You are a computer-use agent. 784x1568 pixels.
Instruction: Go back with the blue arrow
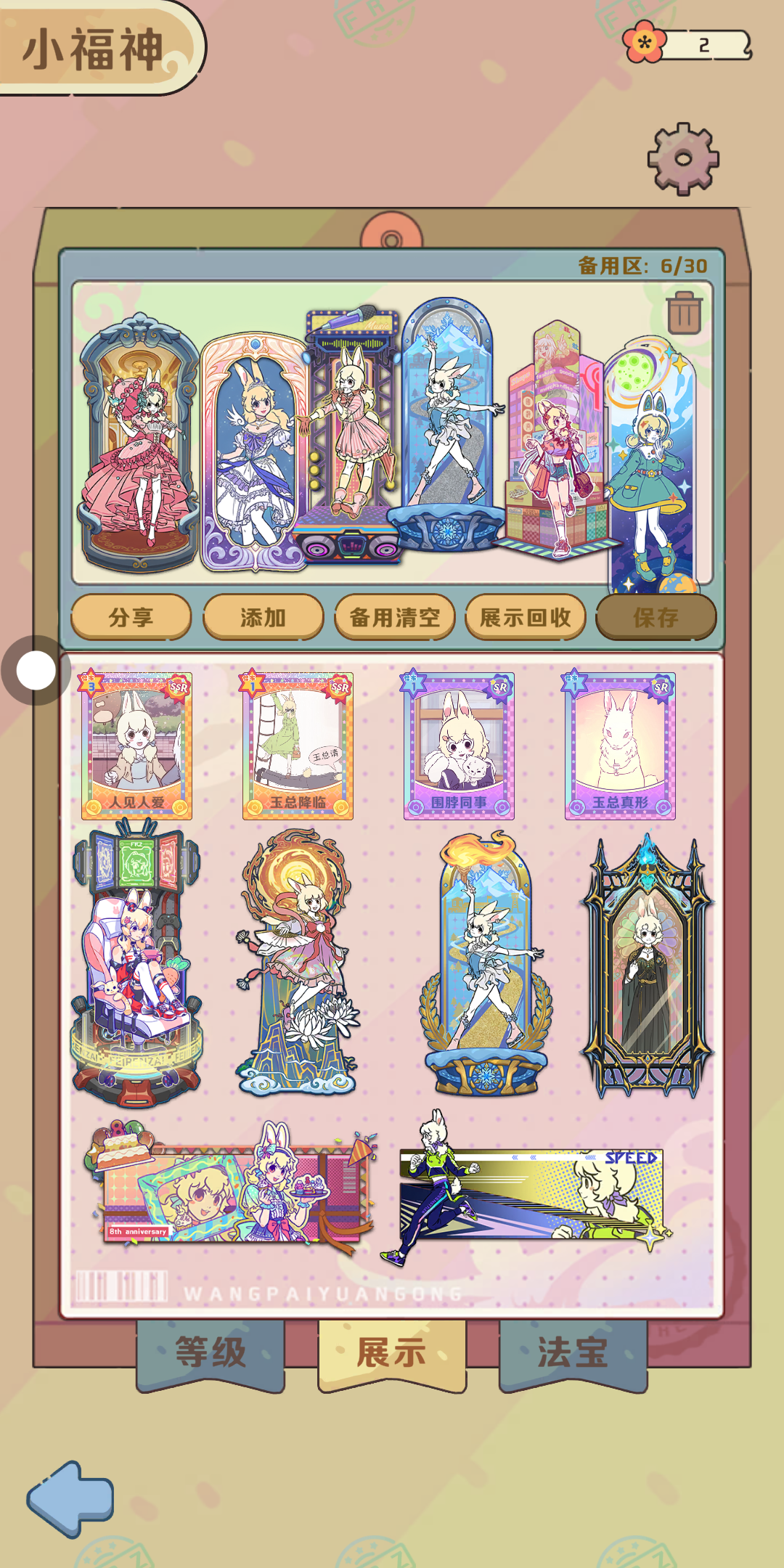[71, 1498]
